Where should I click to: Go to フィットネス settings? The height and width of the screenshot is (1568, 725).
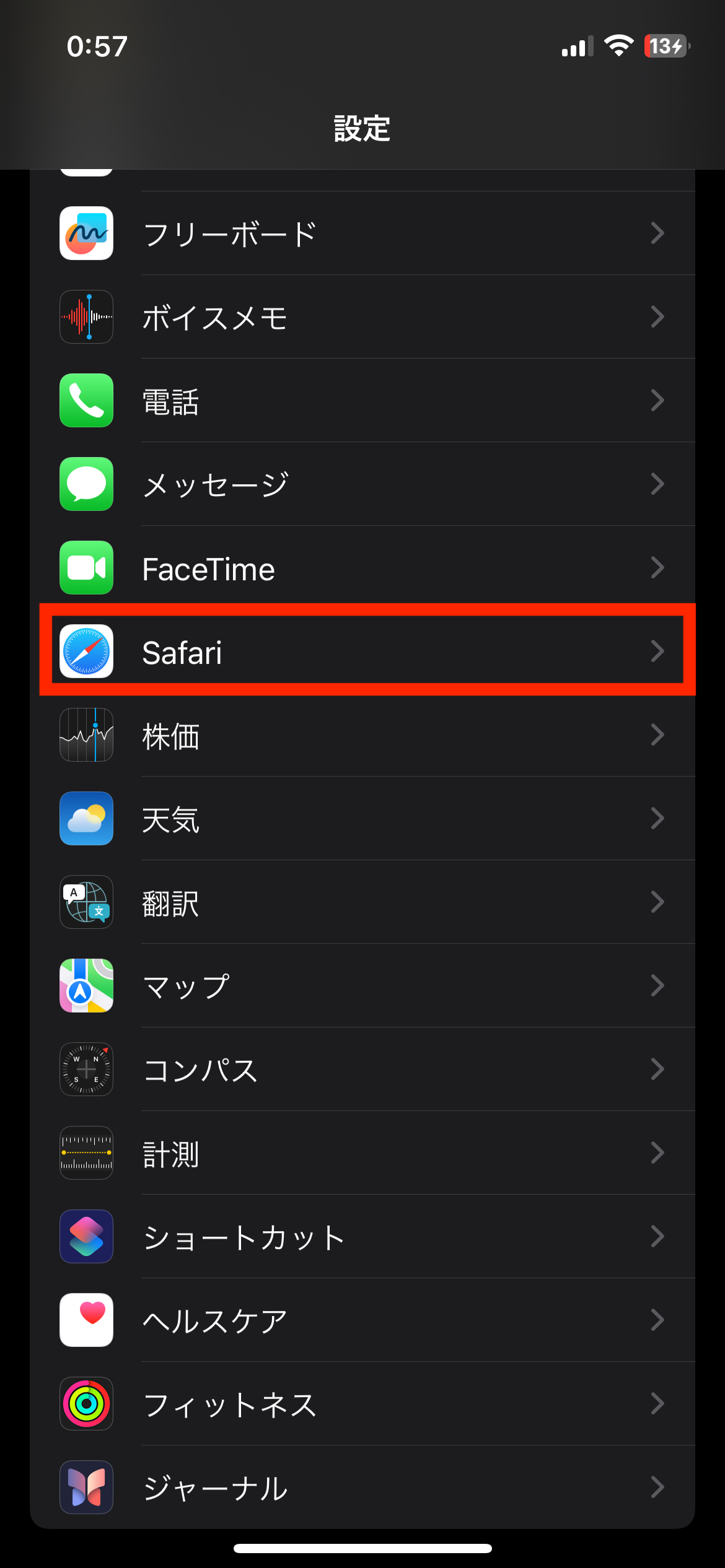tap(362, 1404)
